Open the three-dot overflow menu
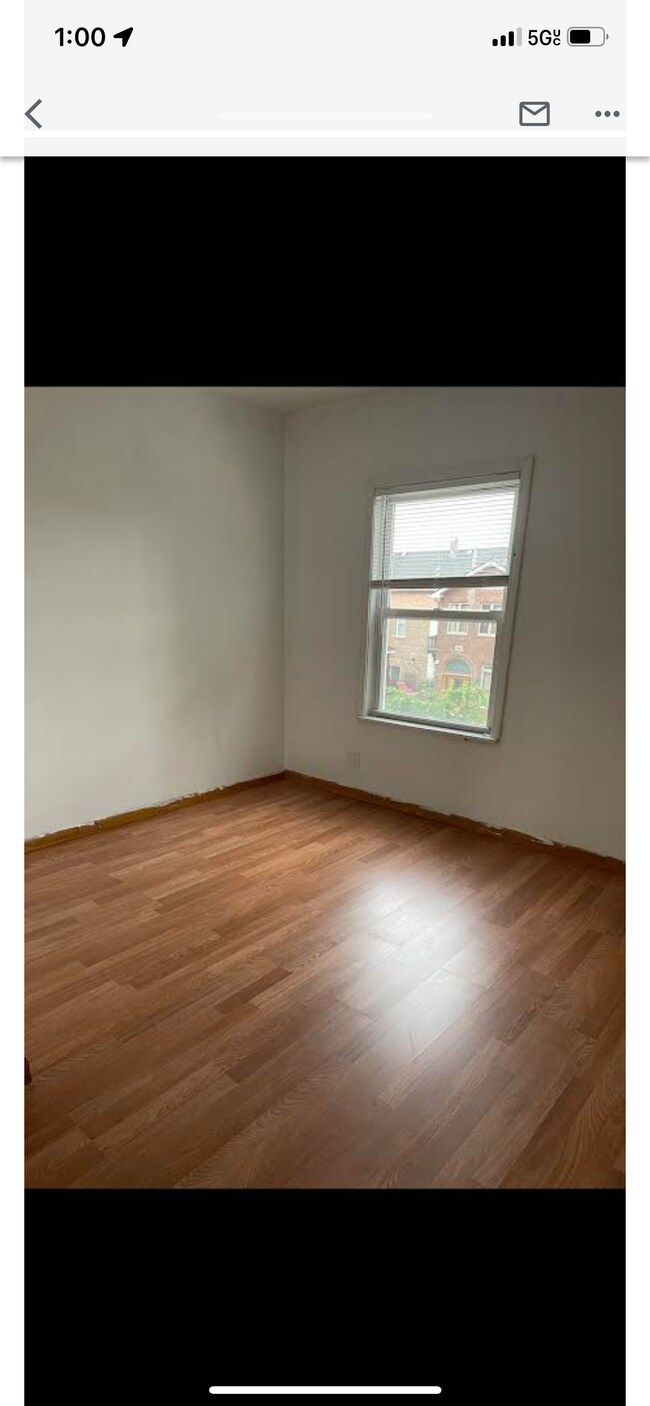Image resolution: width=650 pixels, height=1406 pixels. click(x=607, y=114)
